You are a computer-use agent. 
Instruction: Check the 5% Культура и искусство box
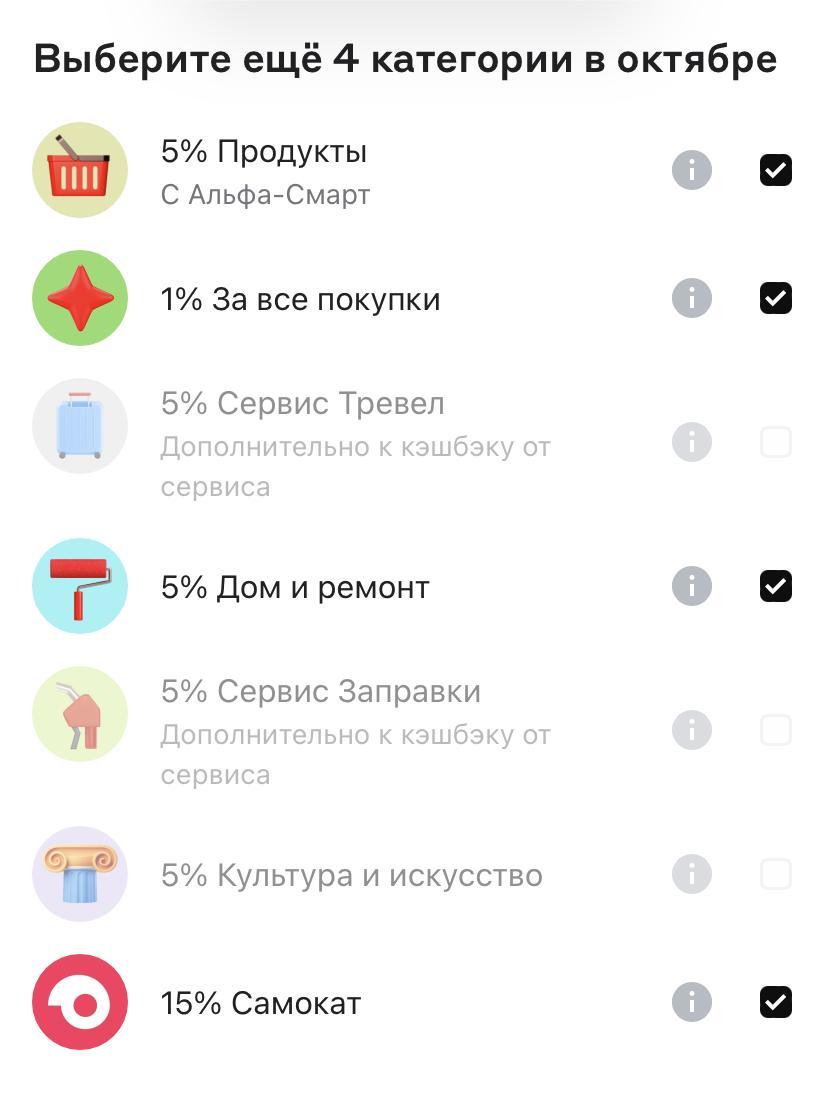[x=776, y=874]
